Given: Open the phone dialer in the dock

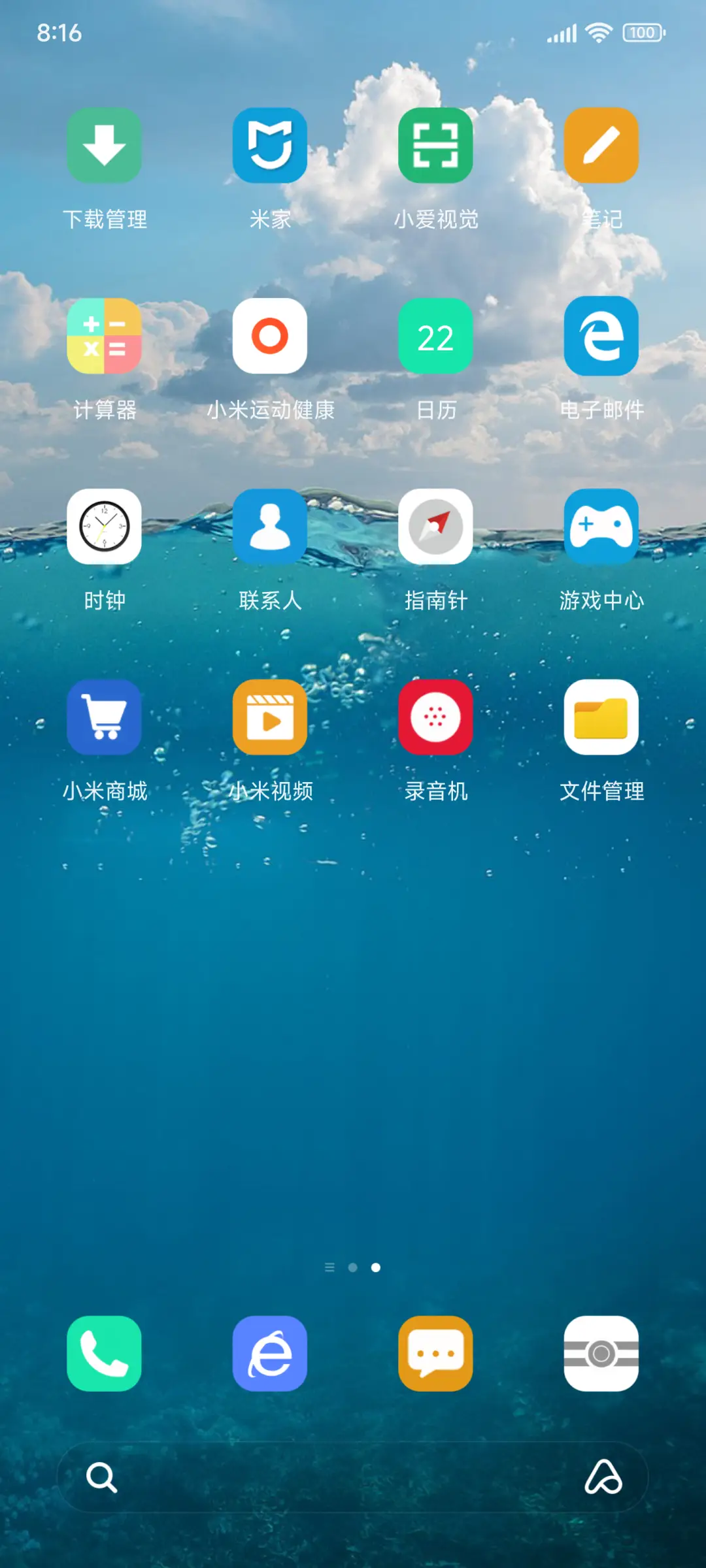Looking at the screenshot, I should click(105, 1352).
